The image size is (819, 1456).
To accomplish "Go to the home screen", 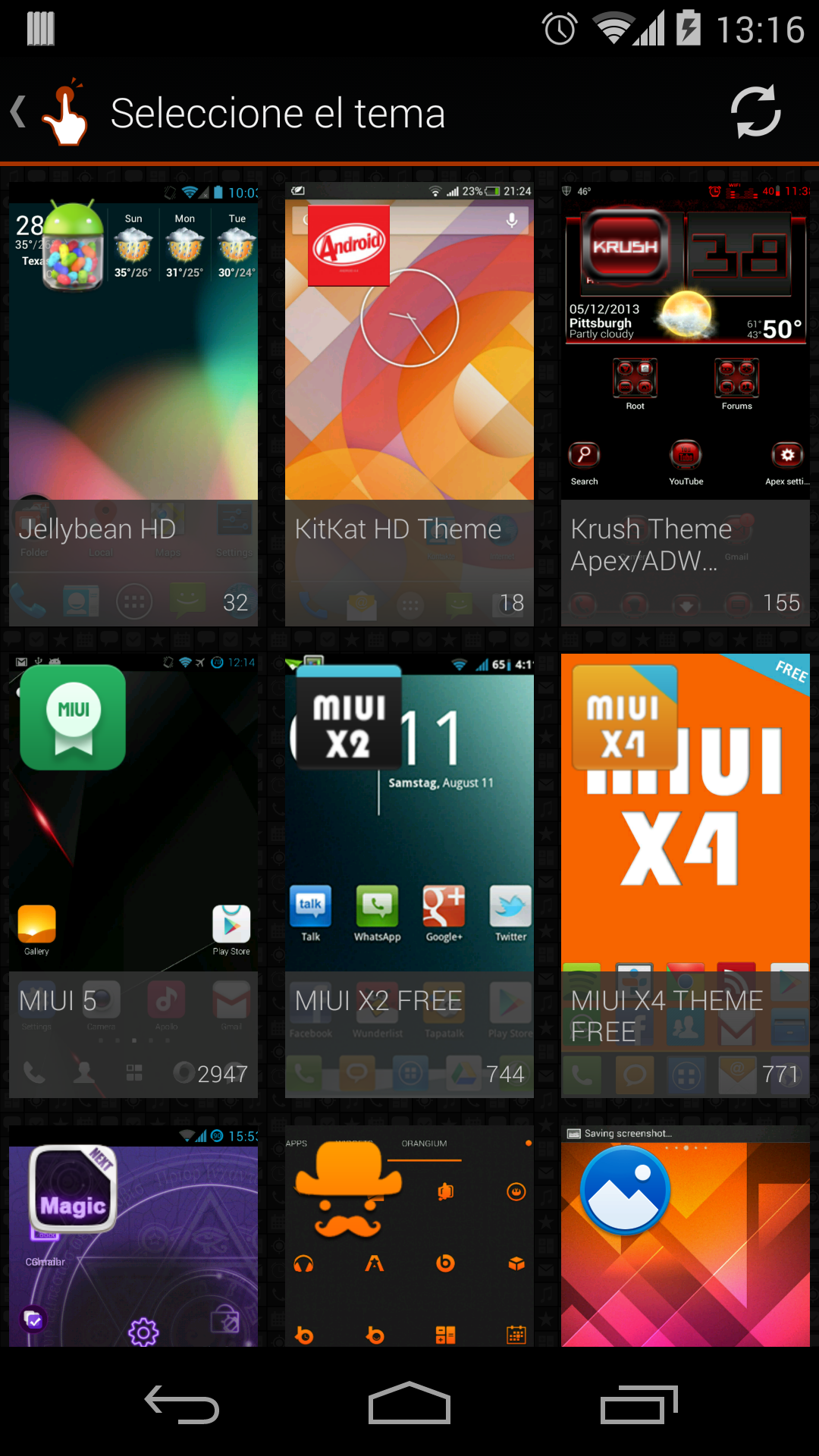I will [409, 1404].
